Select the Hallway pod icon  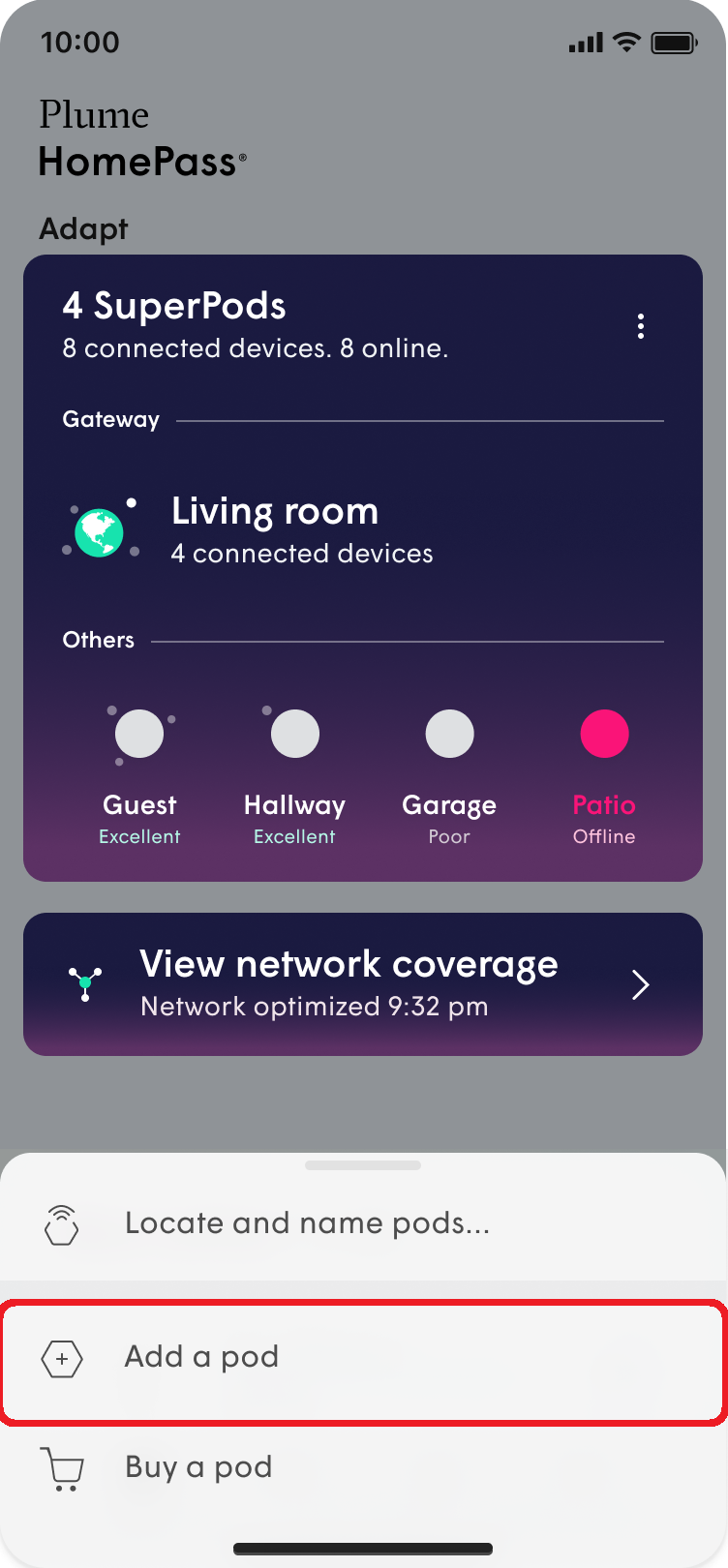(294, 734)
